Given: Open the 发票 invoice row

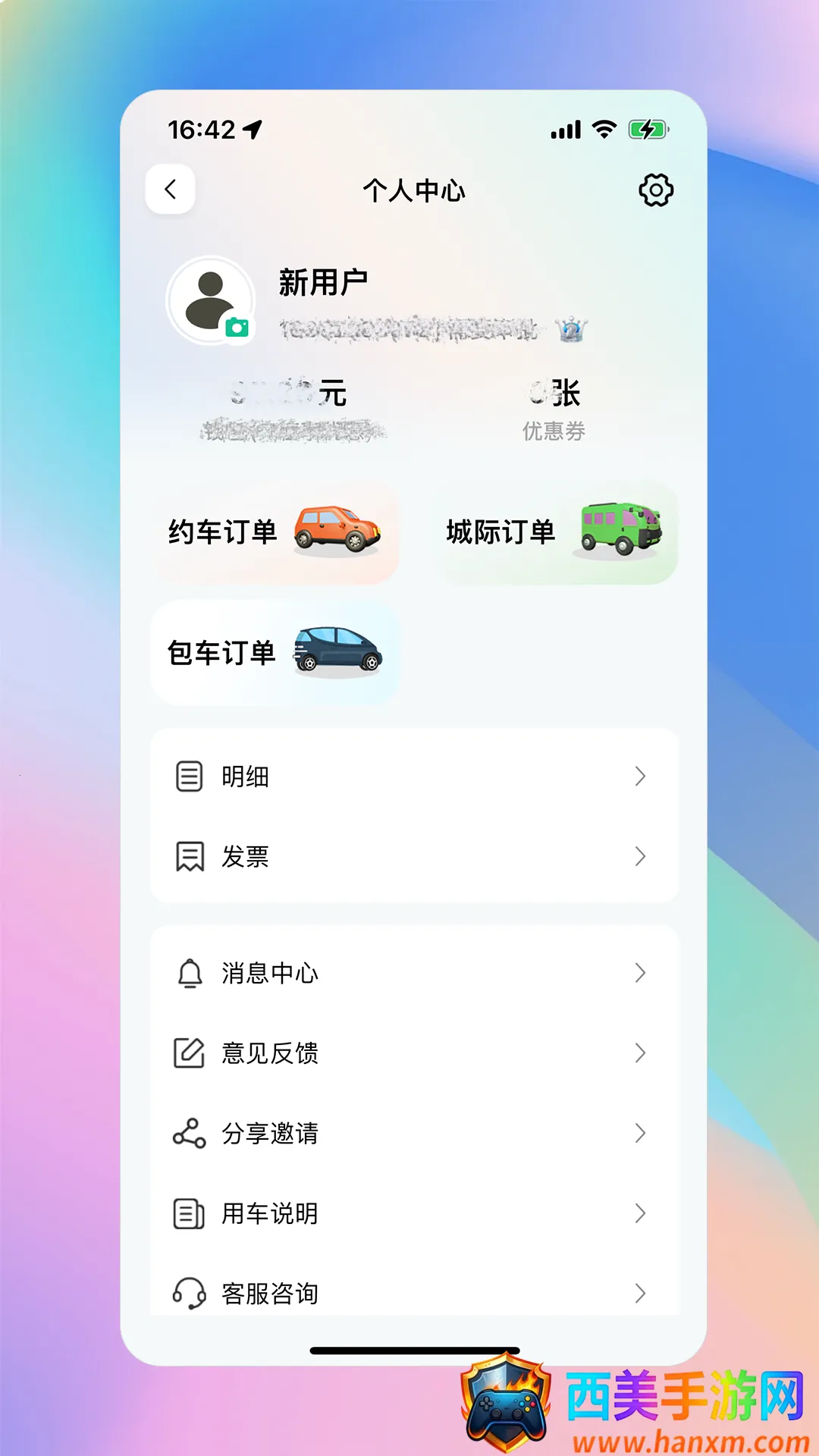Looking at the screenshot, I should [413, 857].
